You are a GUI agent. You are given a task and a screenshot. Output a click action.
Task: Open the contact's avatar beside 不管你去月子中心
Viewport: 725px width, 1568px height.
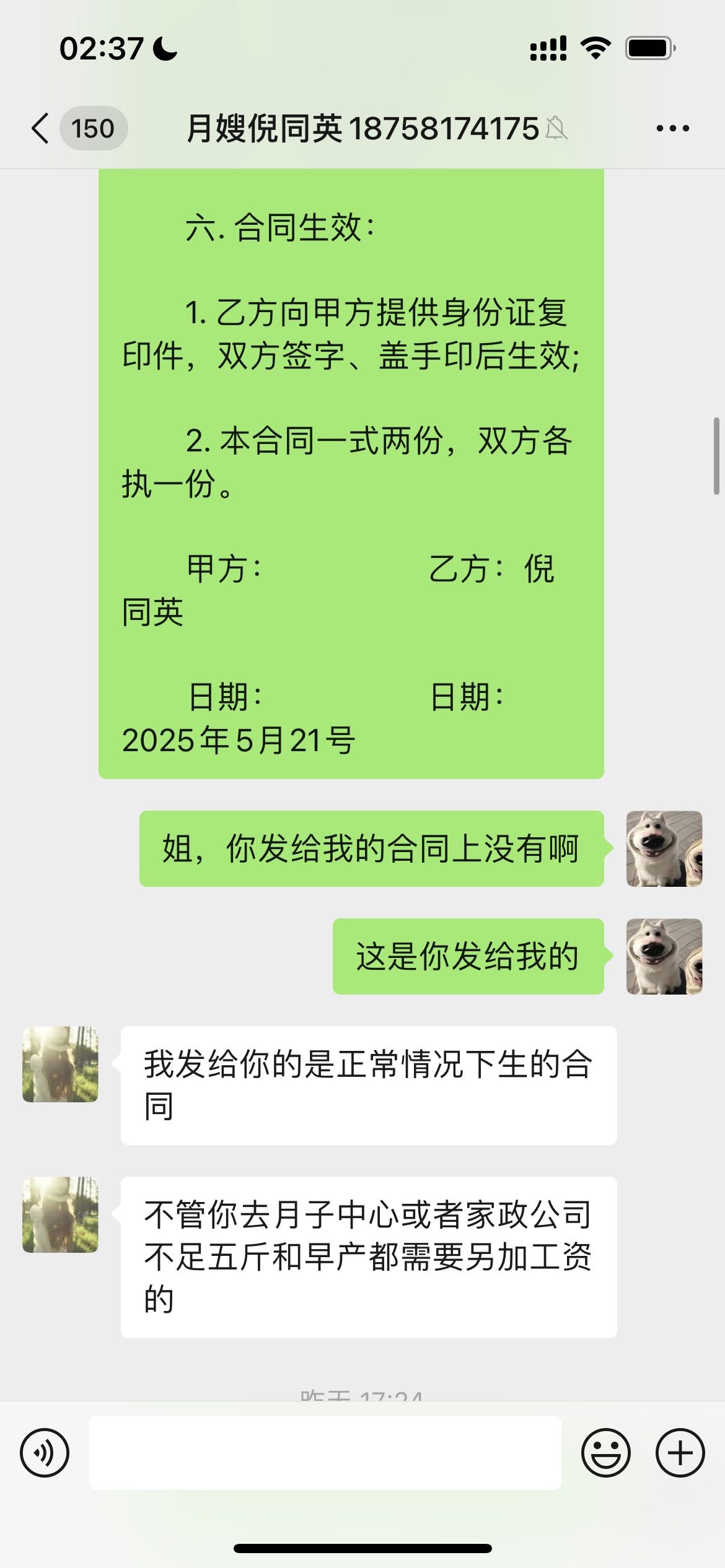tap(60, 1215)
